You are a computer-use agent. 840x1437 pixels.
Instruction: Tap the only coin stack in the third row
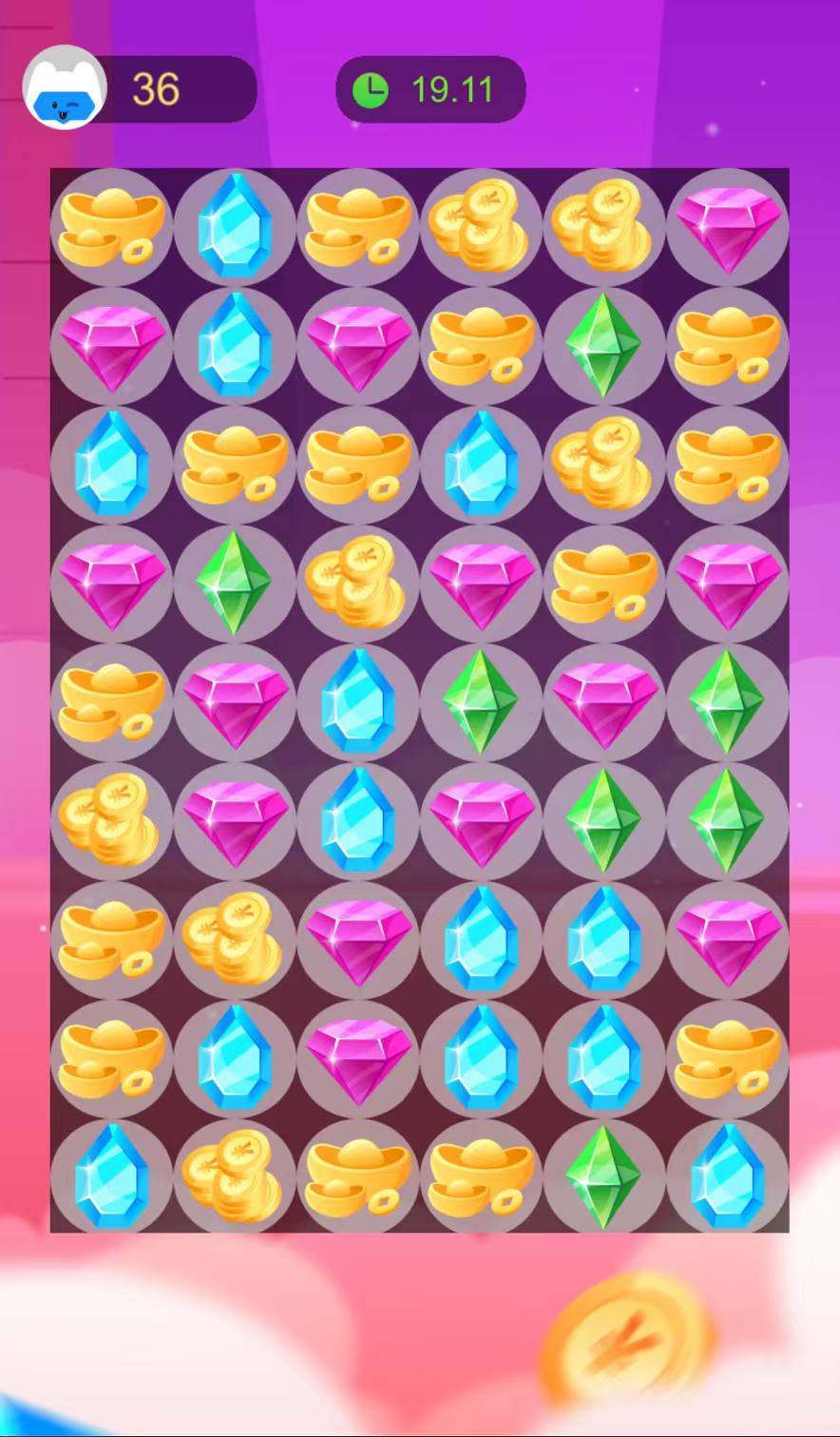point(604,464)
